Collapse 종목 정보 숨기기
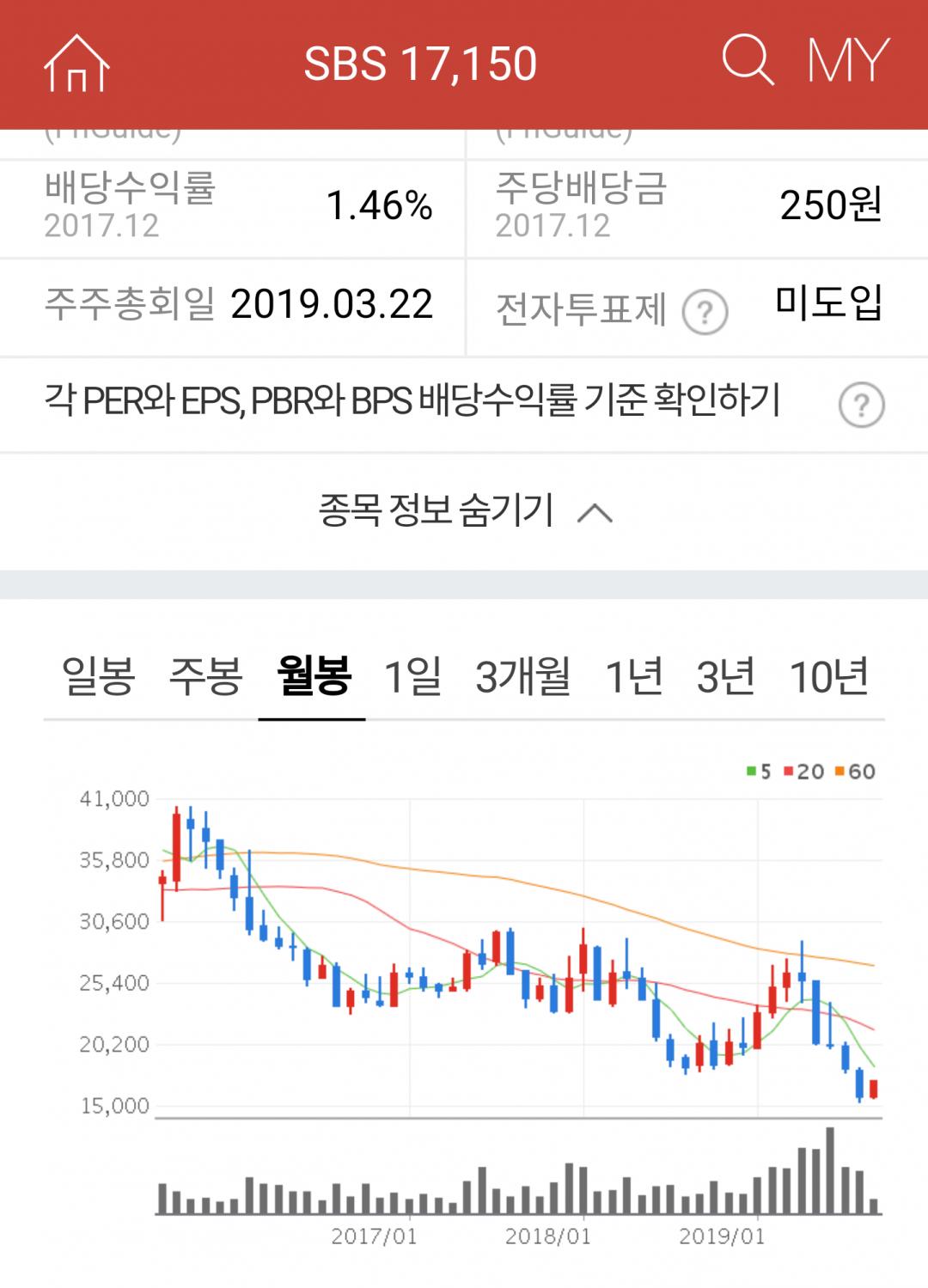The height and width of the screenshot is (1288, 928). click(465, 511)
